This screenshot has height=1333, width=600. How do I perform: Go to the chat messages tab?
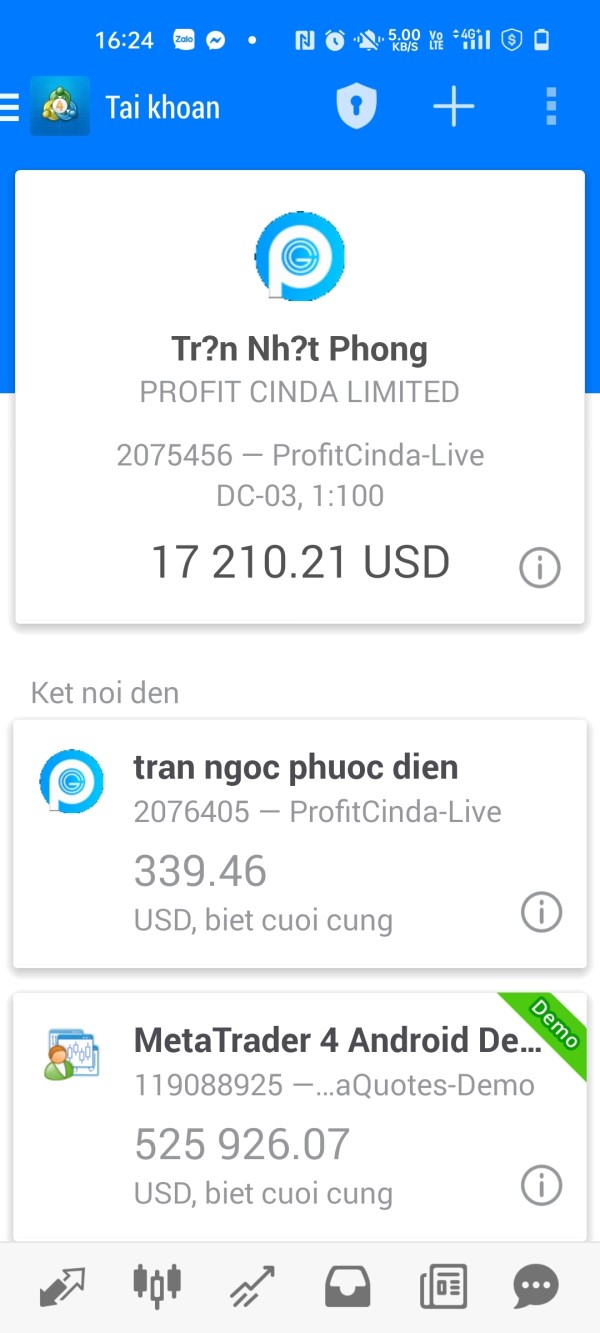point(537,1286)
